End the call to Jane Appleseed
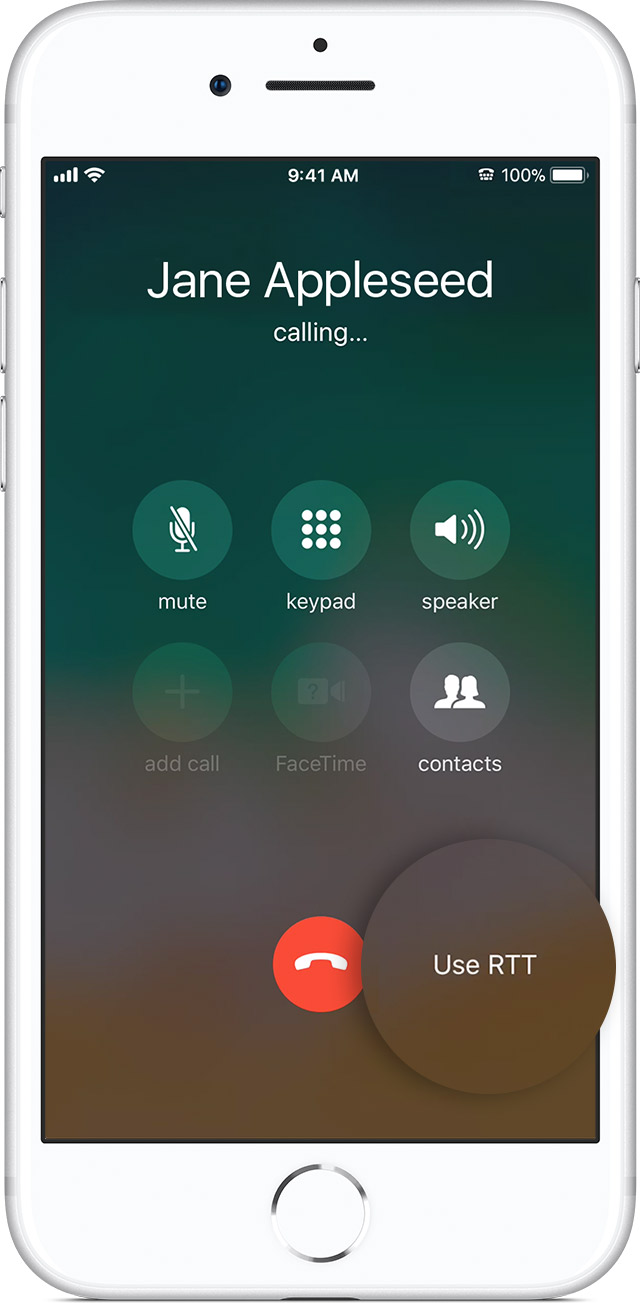 [x=320, y=964]
